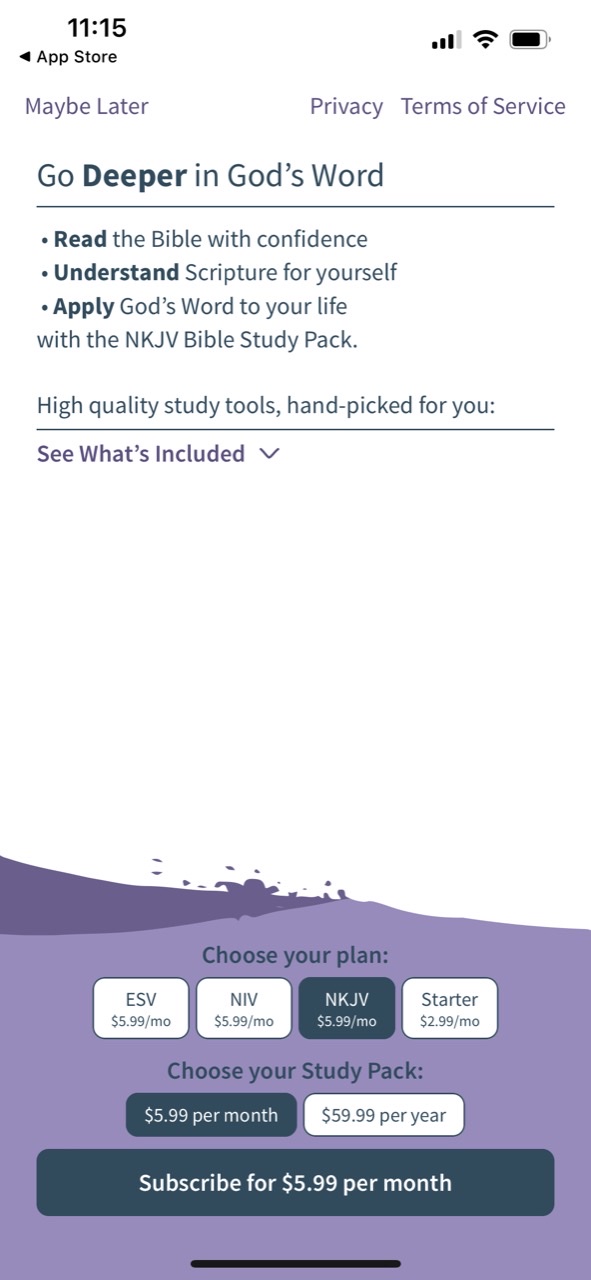The height and width of the screenshot is (1280, 591).
Task: Expand See What's Included
Action: 158,454
